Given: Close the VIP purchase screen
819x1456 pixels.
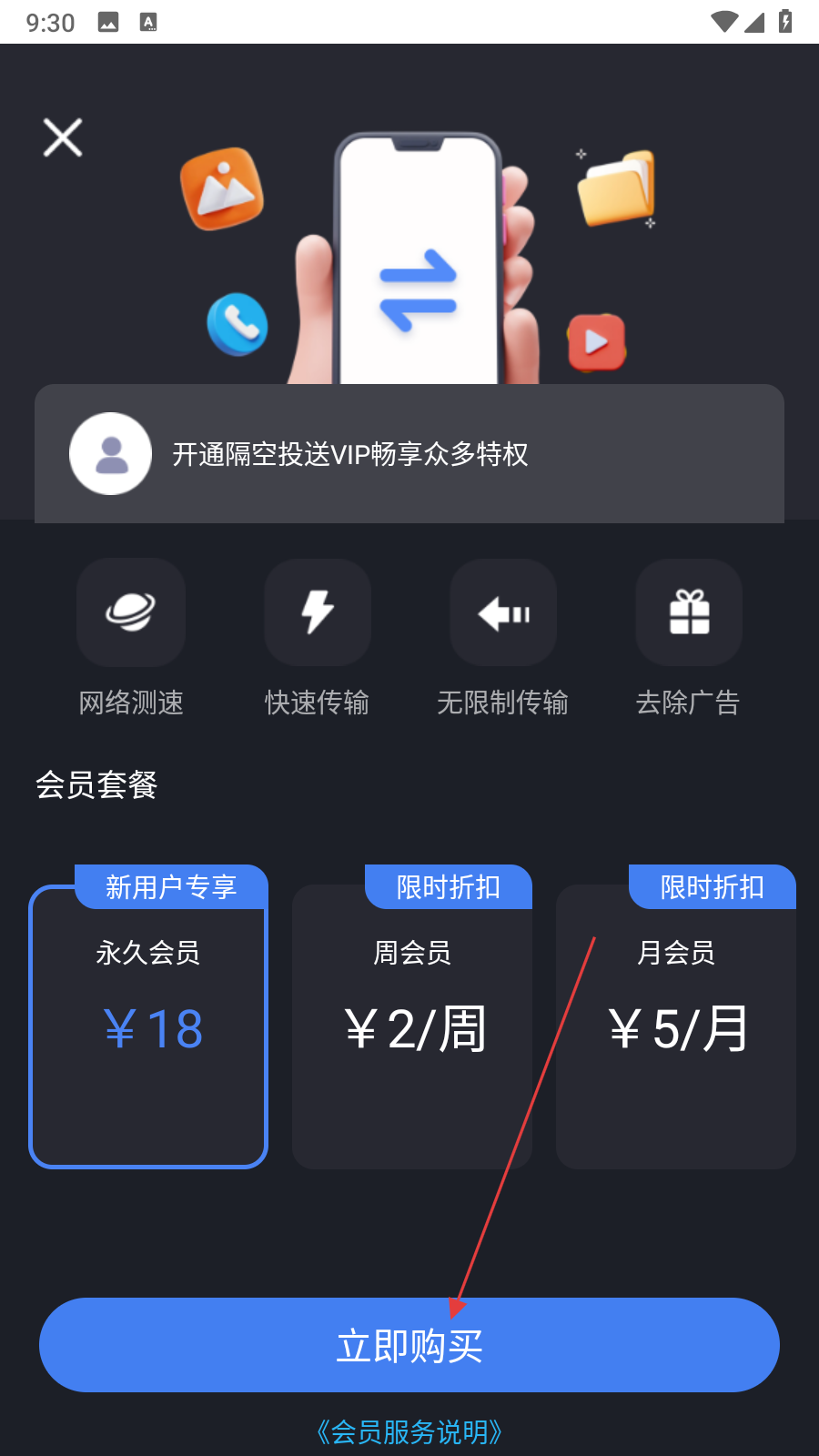Looking at the screenshot, I should pos(63,137).
